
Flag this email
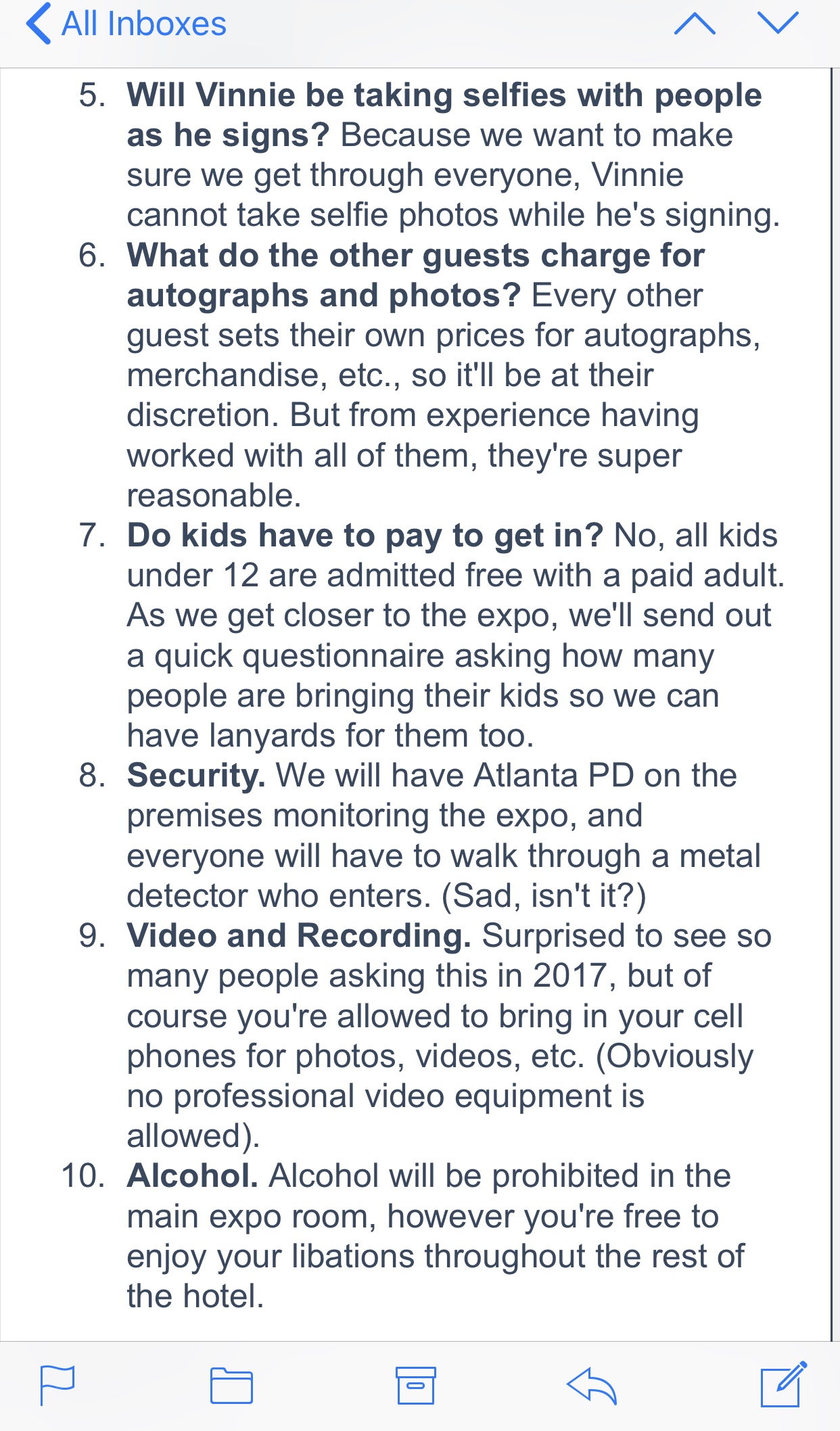click(57, 1385)
